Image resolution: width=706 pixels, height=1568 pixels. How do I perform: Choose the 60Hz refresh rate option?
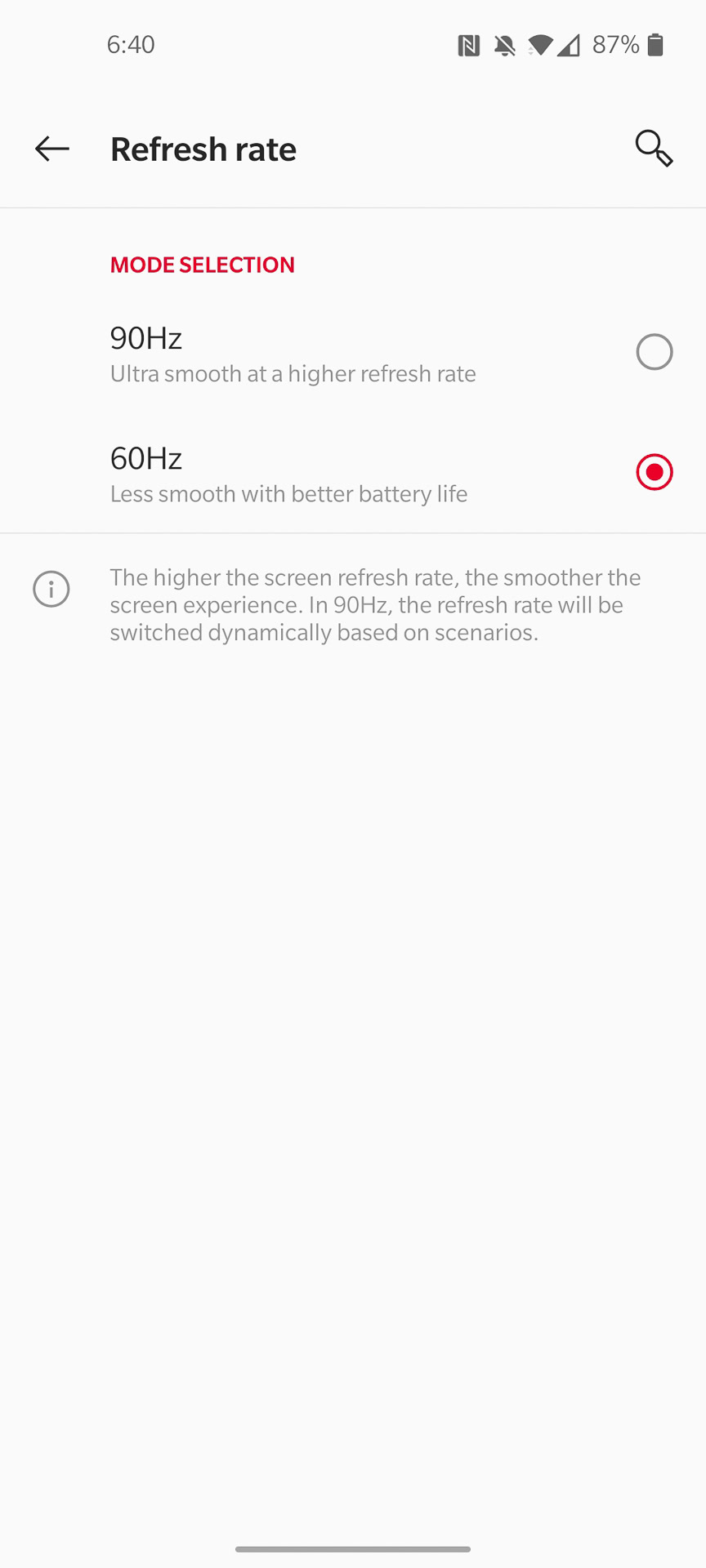pyautogui.click(x=654, y=472)
